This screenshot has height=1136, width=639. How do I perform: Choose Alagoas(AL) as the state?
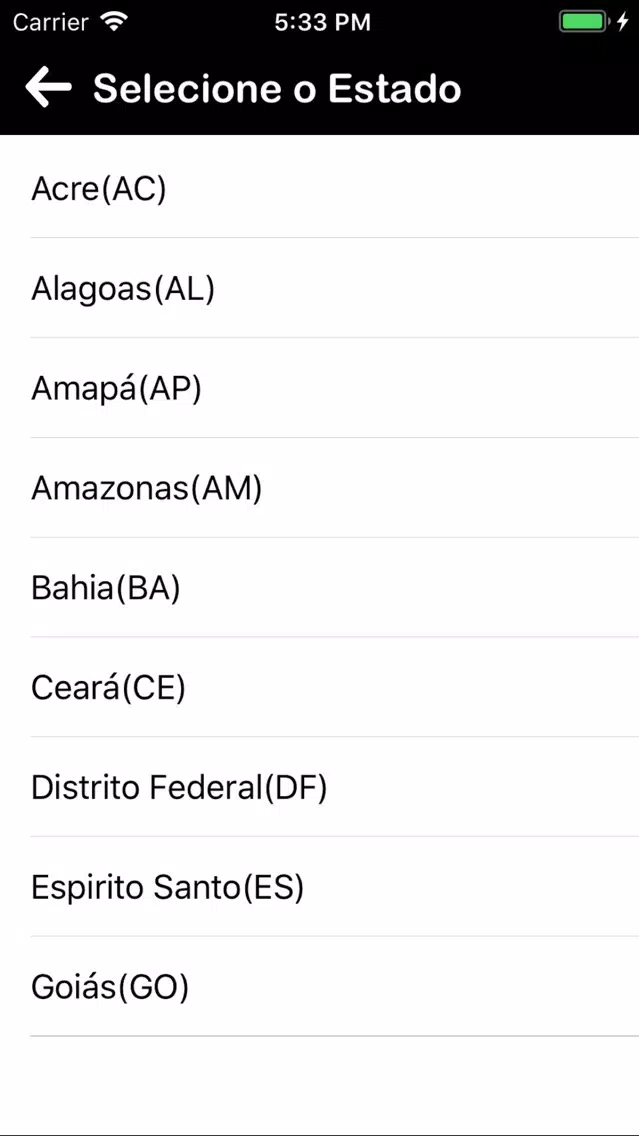320,288
